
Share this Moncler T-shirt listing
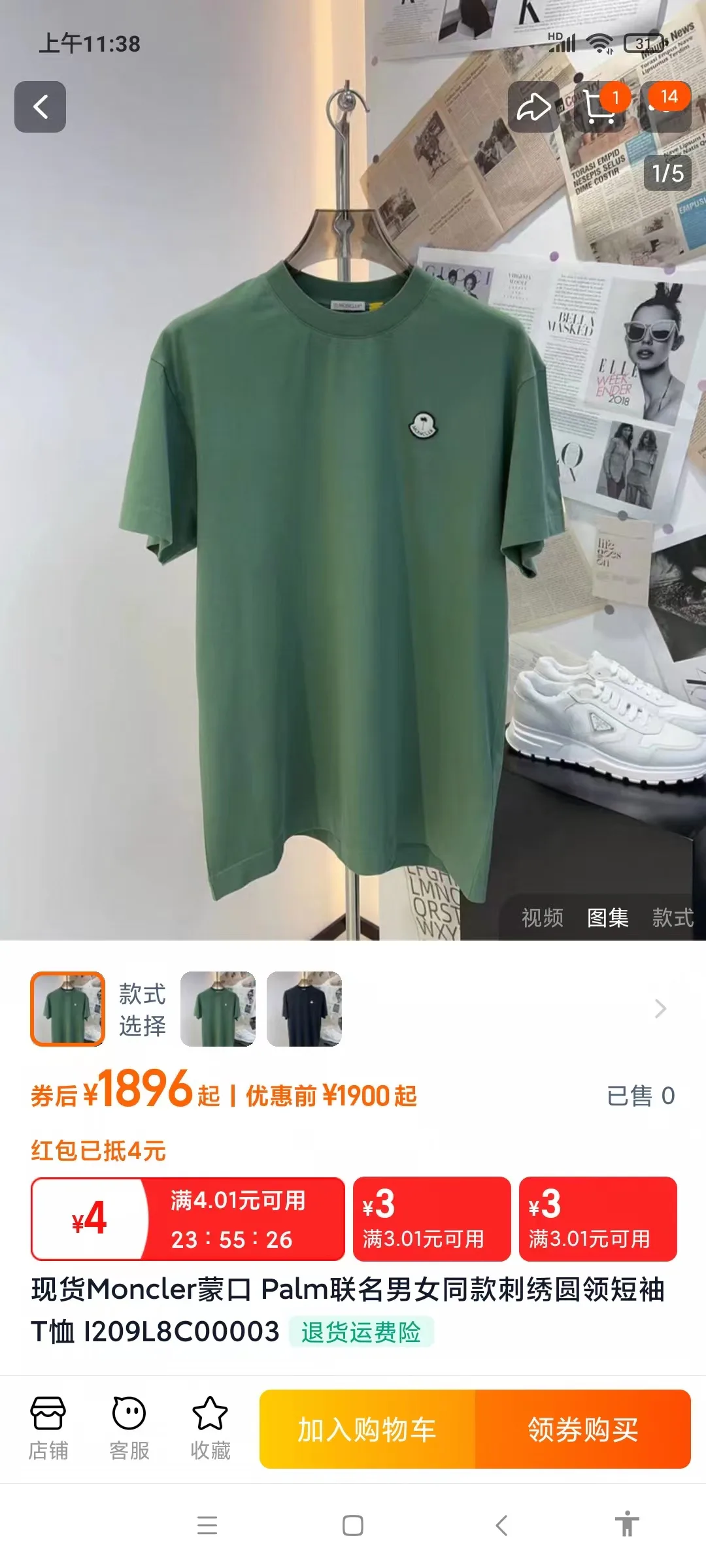pyautogui.click(x=533, y=107)
